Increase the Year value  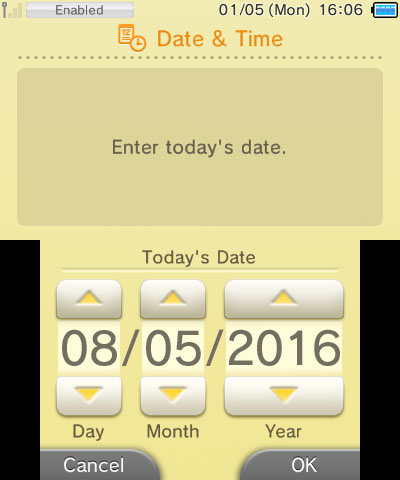tap(284, 299)
